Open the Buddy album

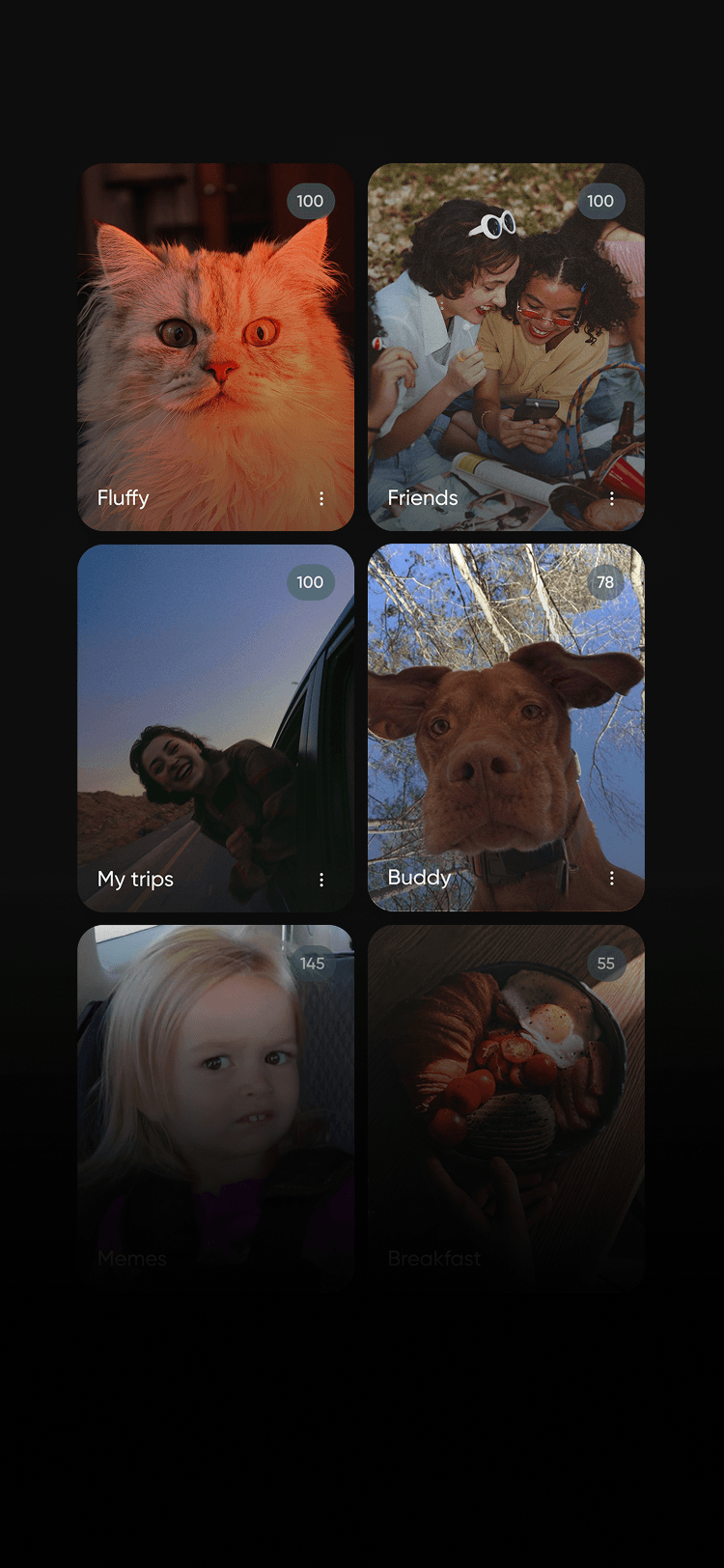pos(506,728)
